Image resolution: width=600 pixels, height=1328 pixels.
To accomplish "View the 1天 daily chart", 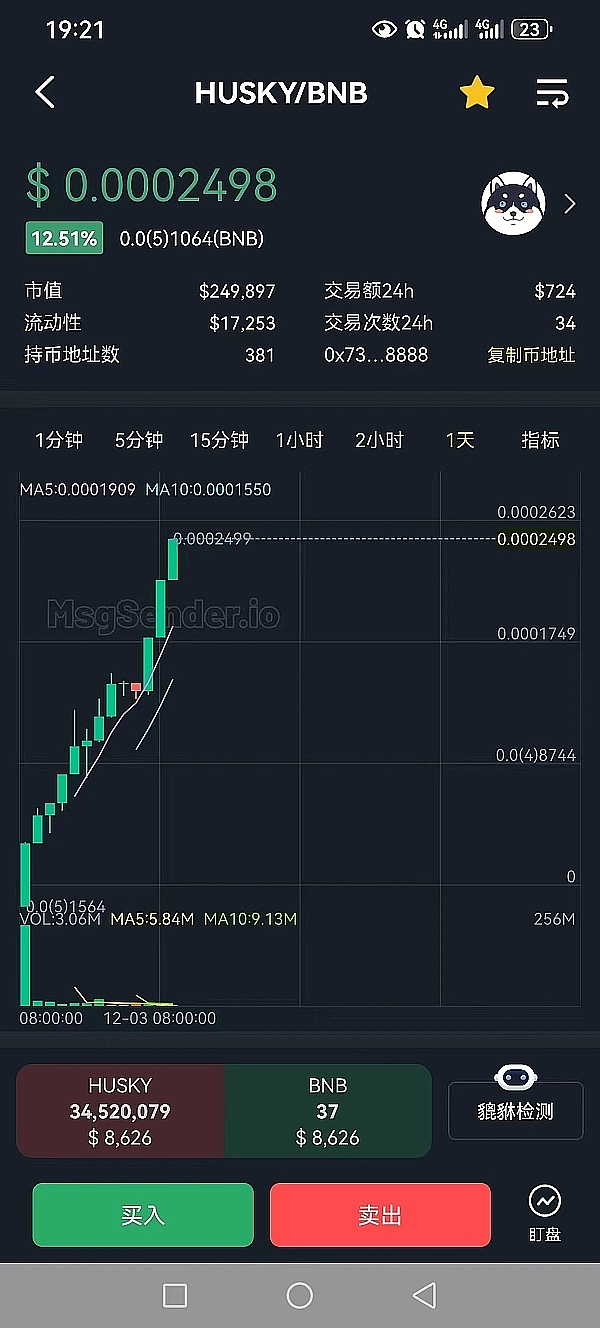I will pyautogui.click(x=460, y=440).
